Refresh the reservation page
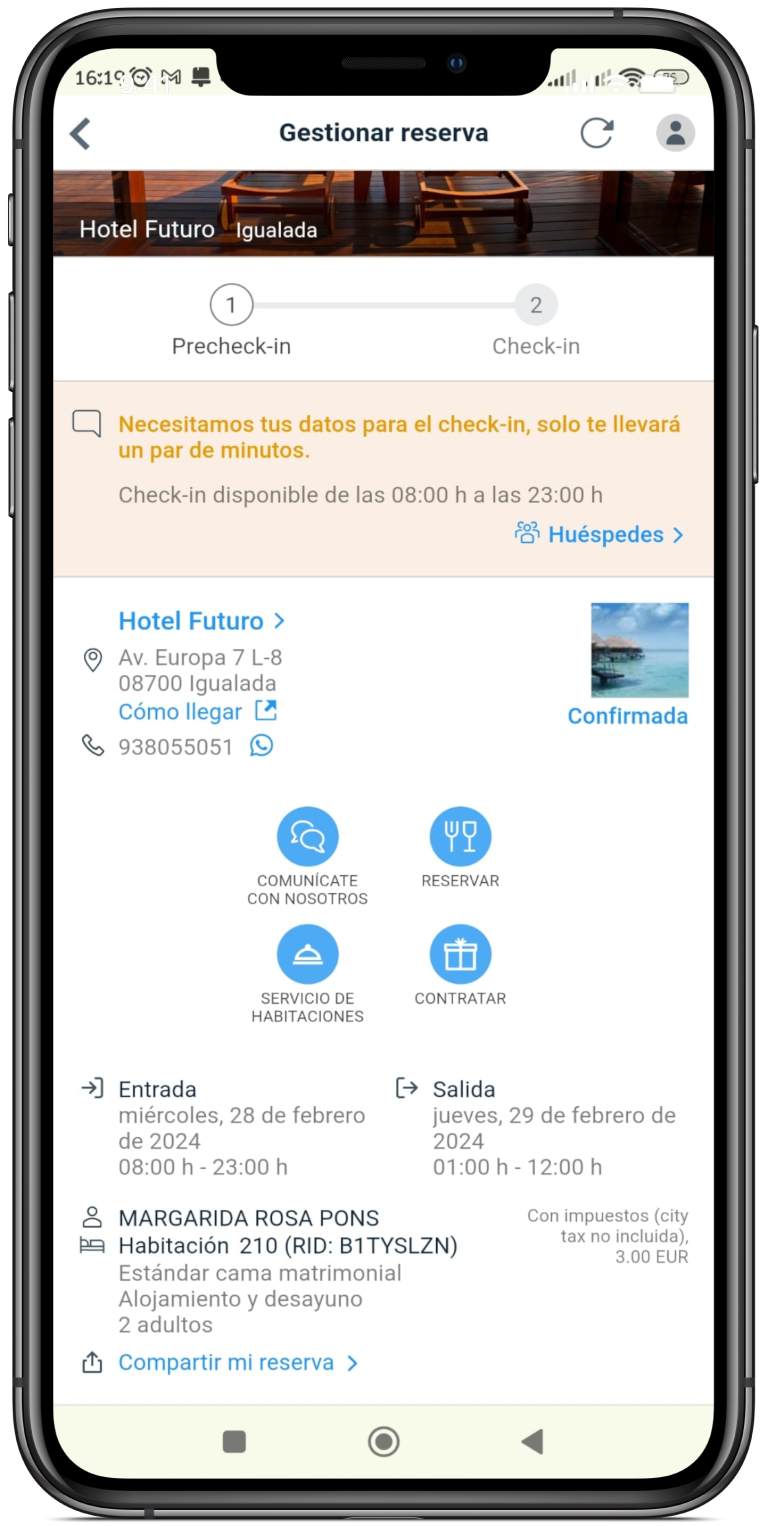The height and width of the screenshot is (1526, 768). (x=597, y=132)
